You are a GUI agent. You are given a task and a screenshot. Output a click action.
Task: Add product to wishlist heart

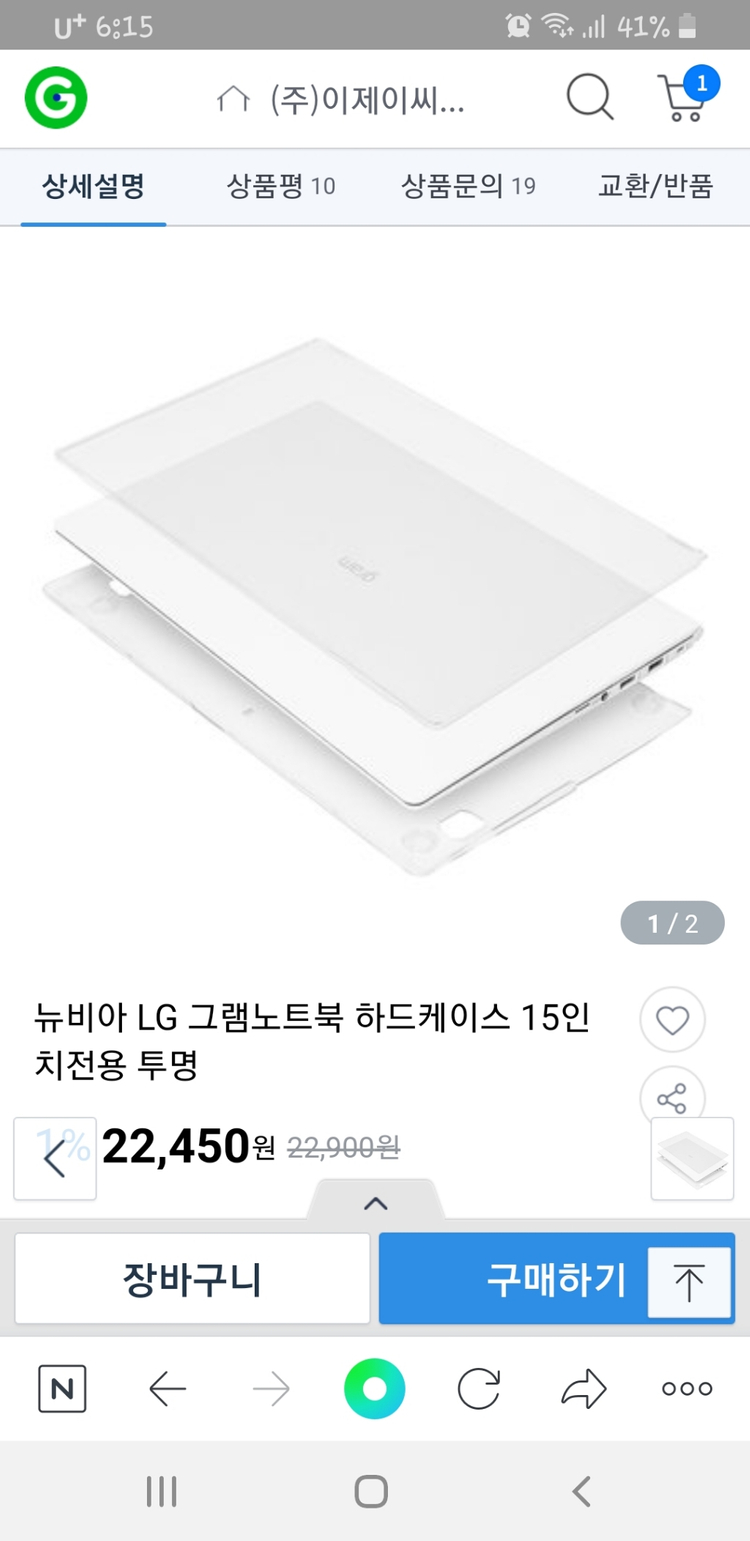(x=672, y=1020)
